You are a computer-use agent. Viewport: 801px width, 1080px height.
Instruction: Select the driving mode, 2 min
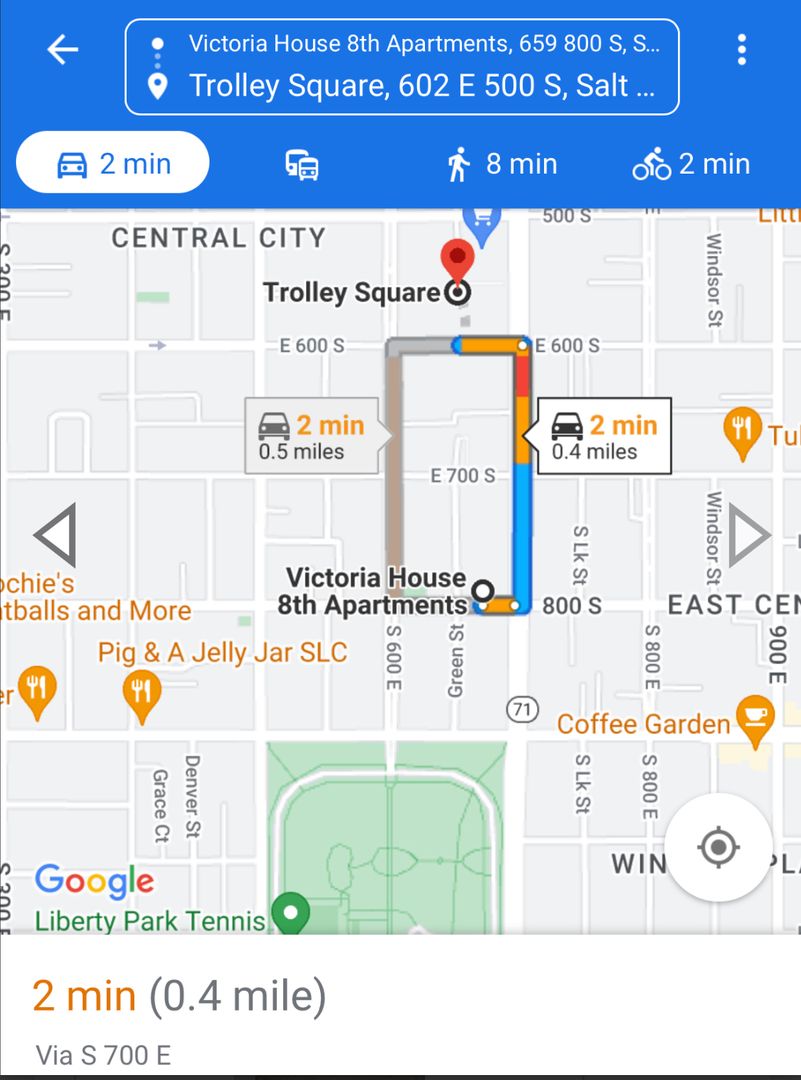(113, 164)
